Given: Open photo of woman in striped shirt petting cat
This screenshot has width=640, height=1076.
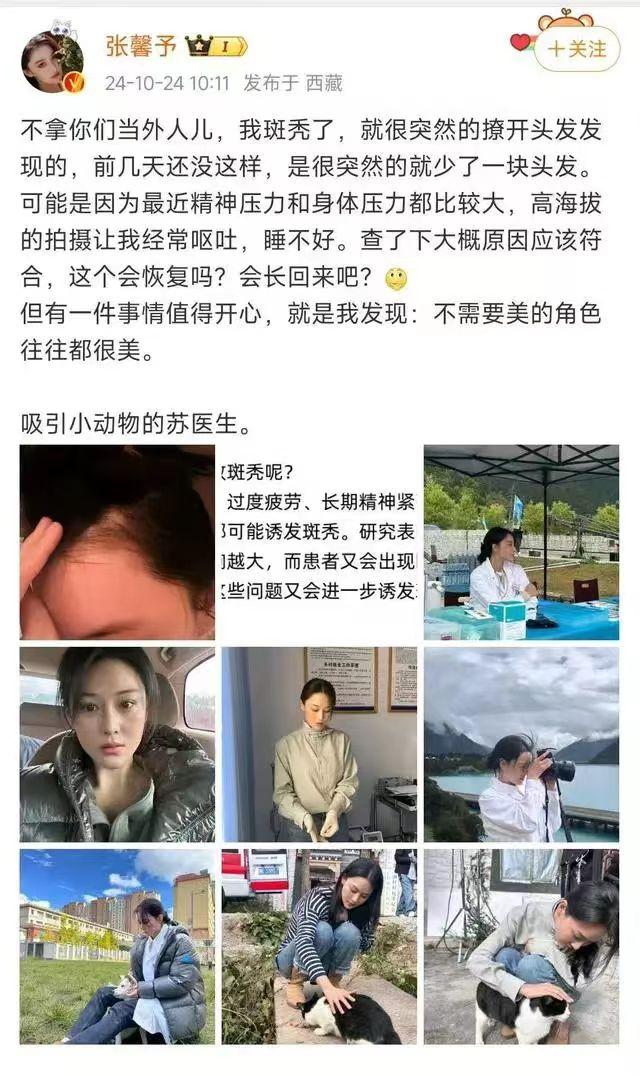Looking at the screenshot, I should [319, 946].
